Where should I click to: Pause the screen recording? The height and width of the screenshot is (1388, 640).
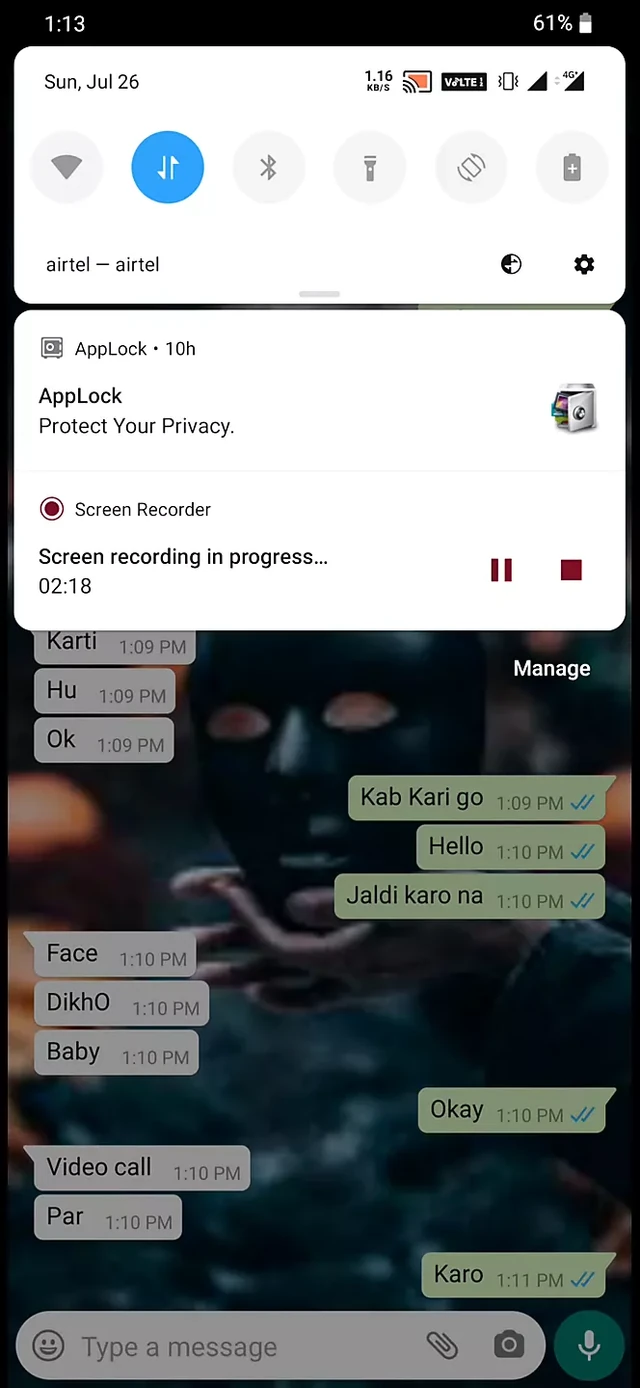click(x=501, y=570)
